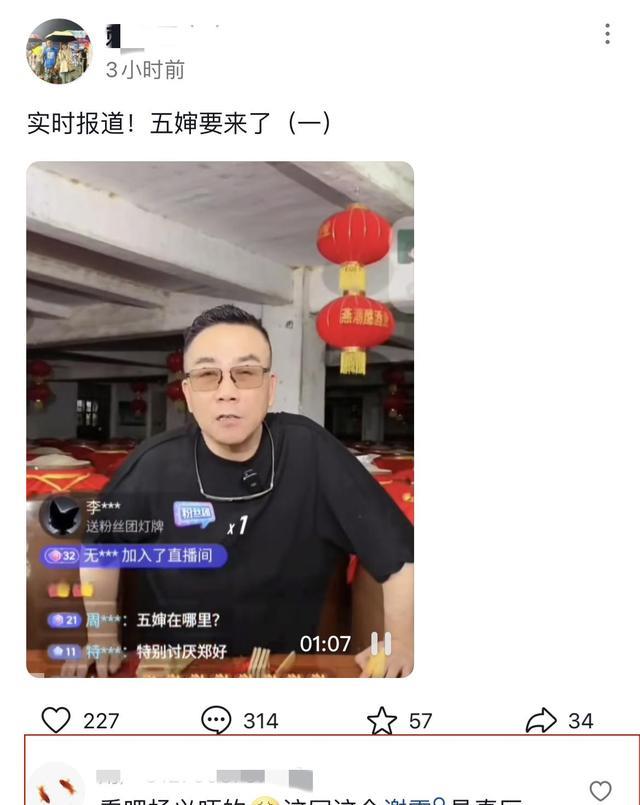Open the post author's profile avatar
The image size is (640, 805).
(x=58, y=51)
